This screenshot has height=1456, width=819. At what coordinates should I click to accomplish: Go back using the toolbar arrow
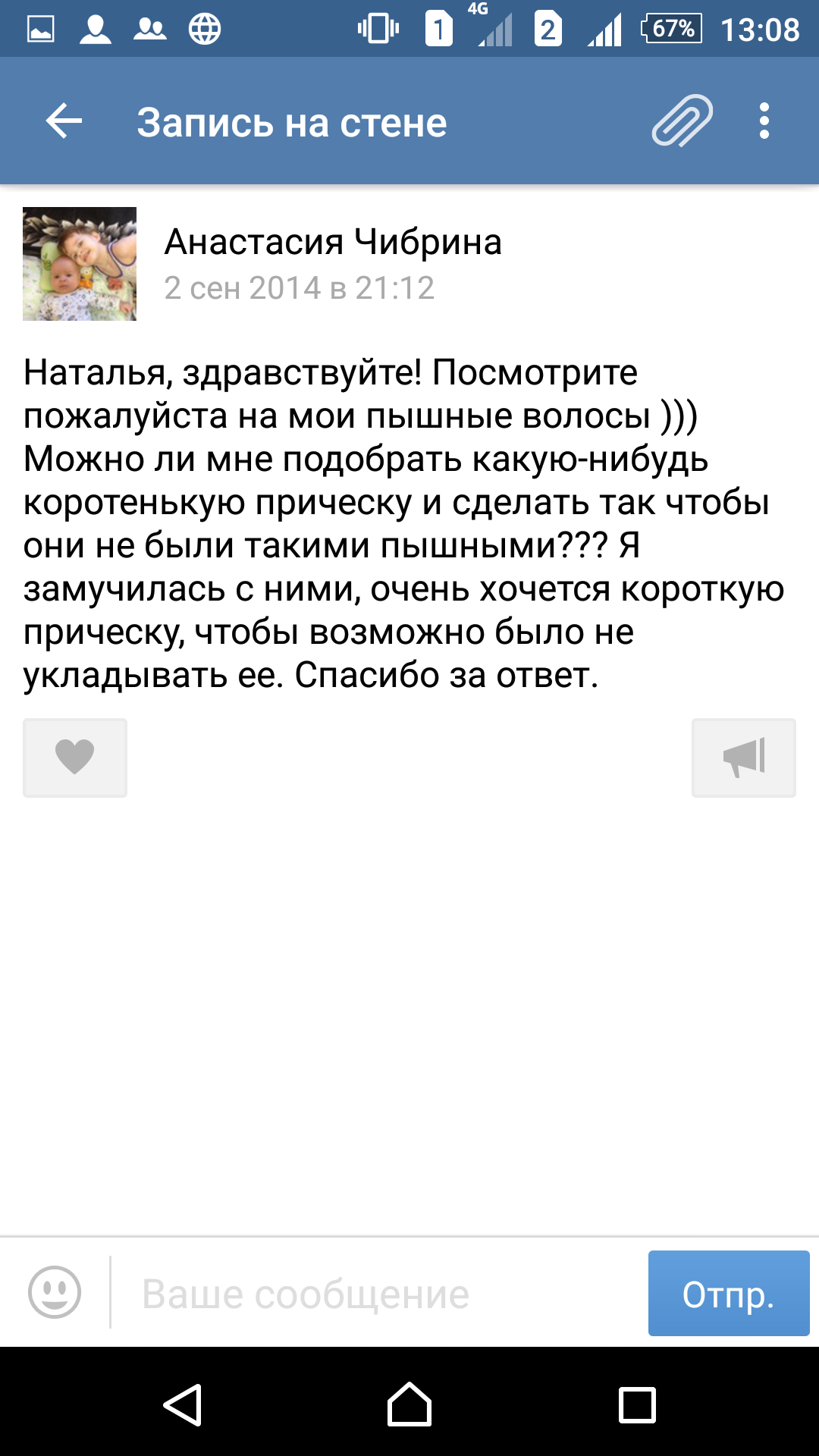tap(64, 121)
